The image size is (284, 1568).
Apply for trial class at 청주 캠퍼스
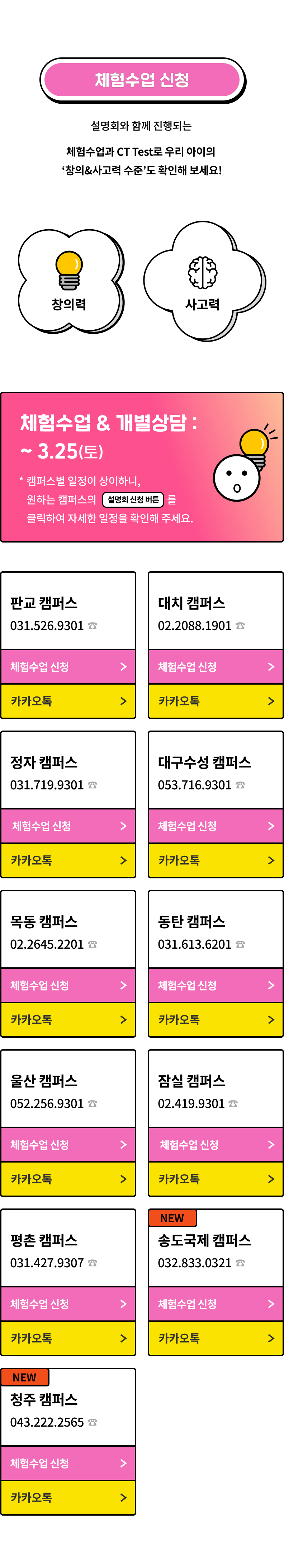click(x=68, y=1463)
